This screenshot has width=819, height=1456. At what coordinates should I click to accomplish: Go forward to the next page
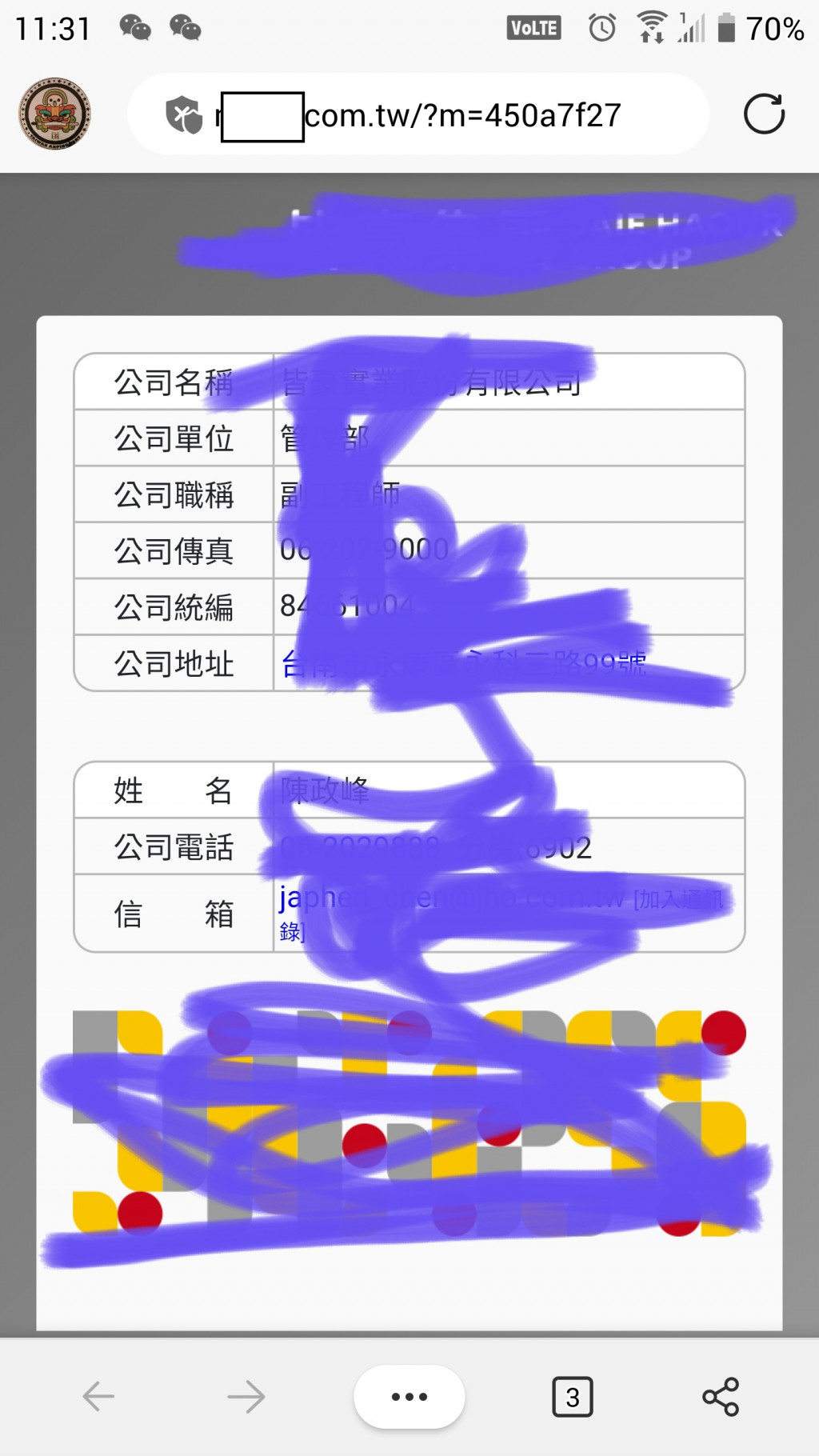click(246, 1397)
